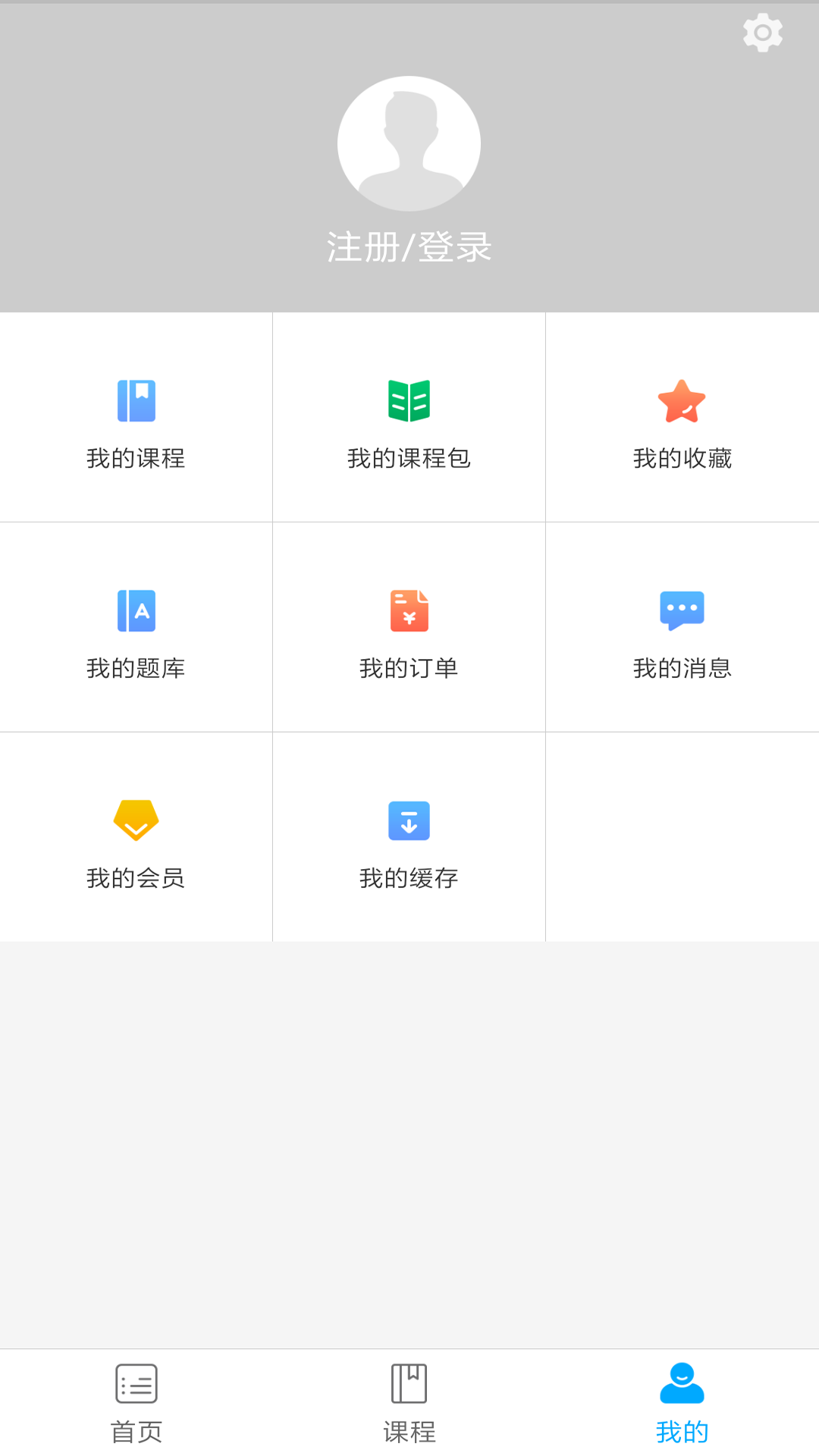The height and width of the screenshot is (1456, 819).
Task: Tap the 我的订单 text label
Action: tap(409, 668)
